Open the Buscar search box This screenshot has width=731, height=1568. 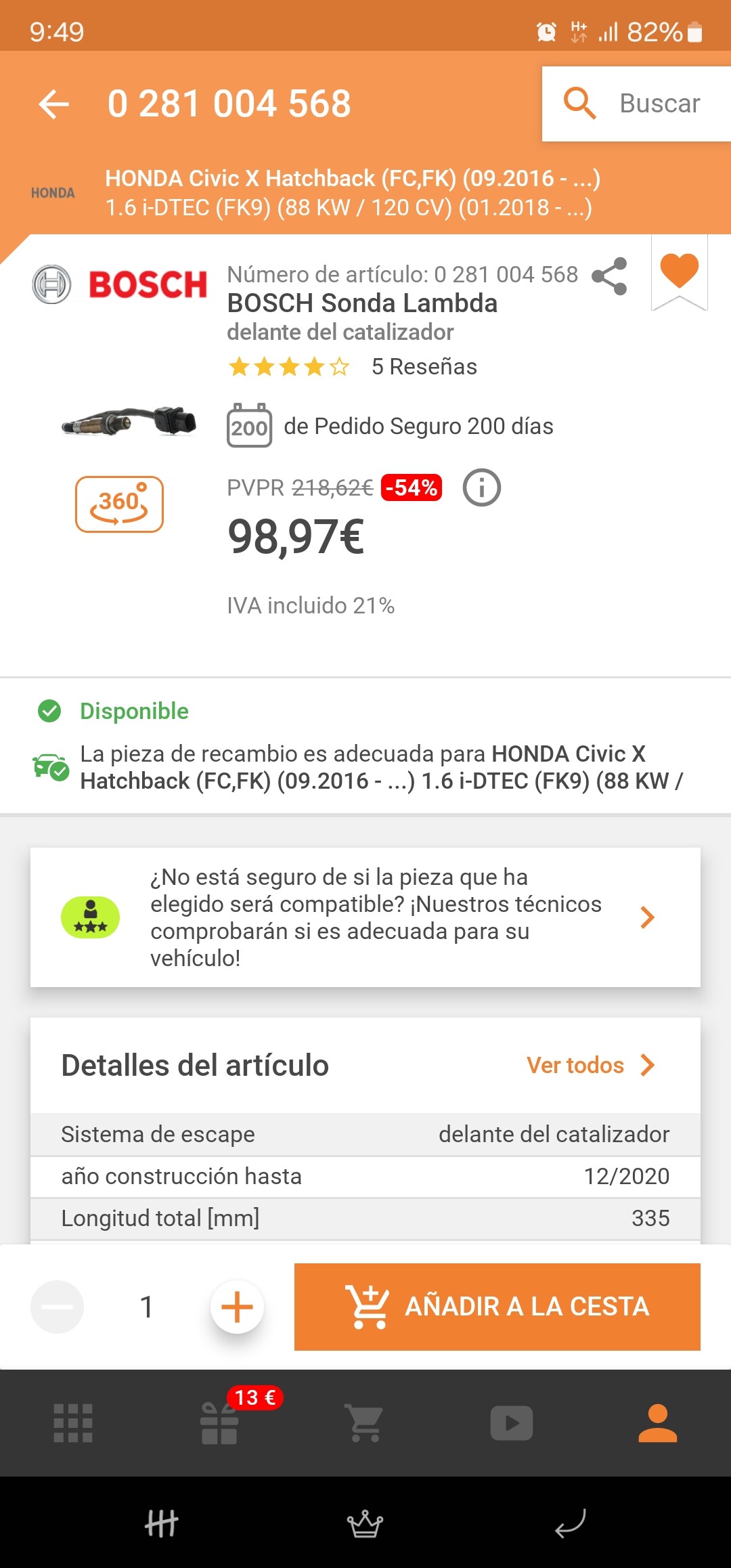coord(636,104)
